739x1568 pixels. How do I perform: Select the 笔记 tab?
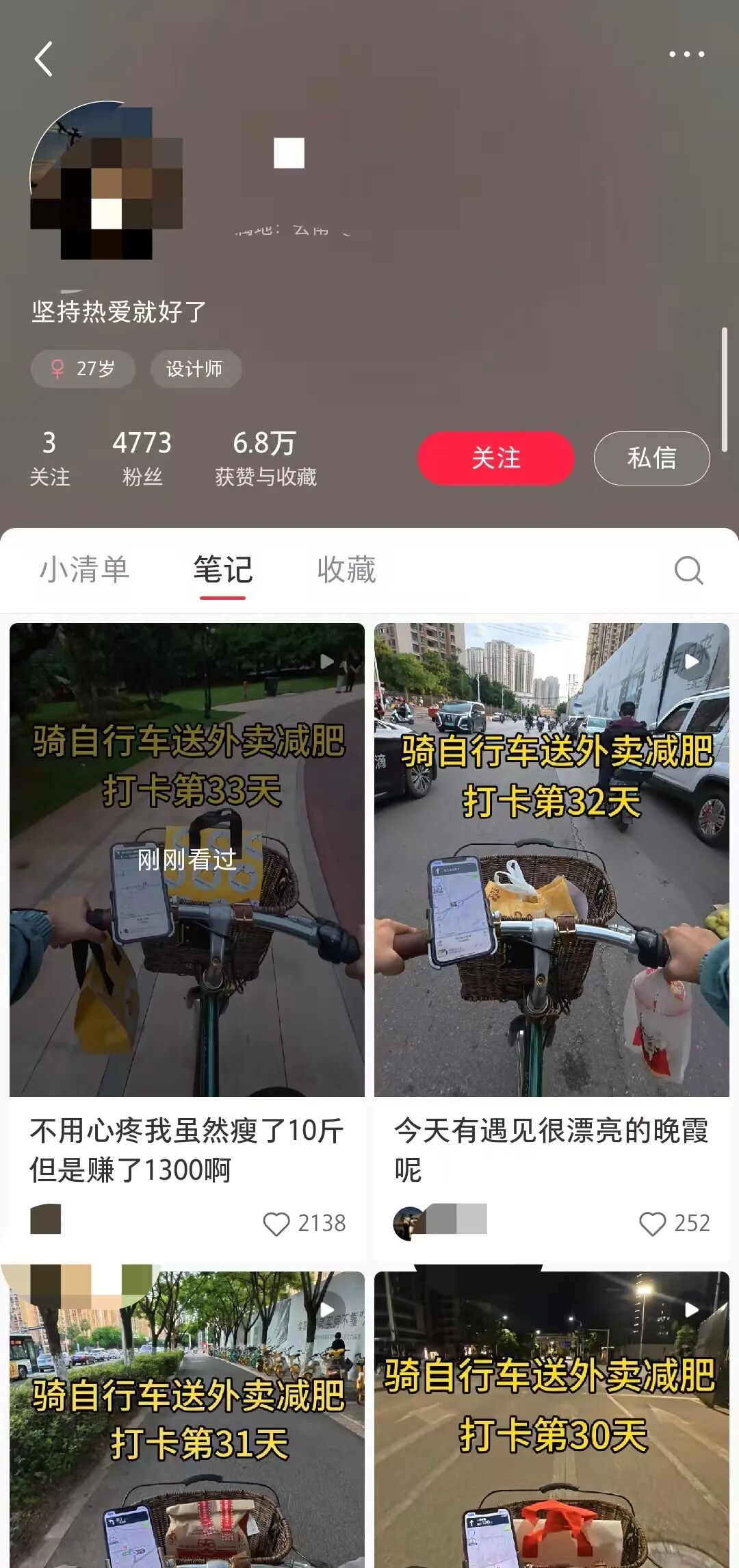coord(222,570)
